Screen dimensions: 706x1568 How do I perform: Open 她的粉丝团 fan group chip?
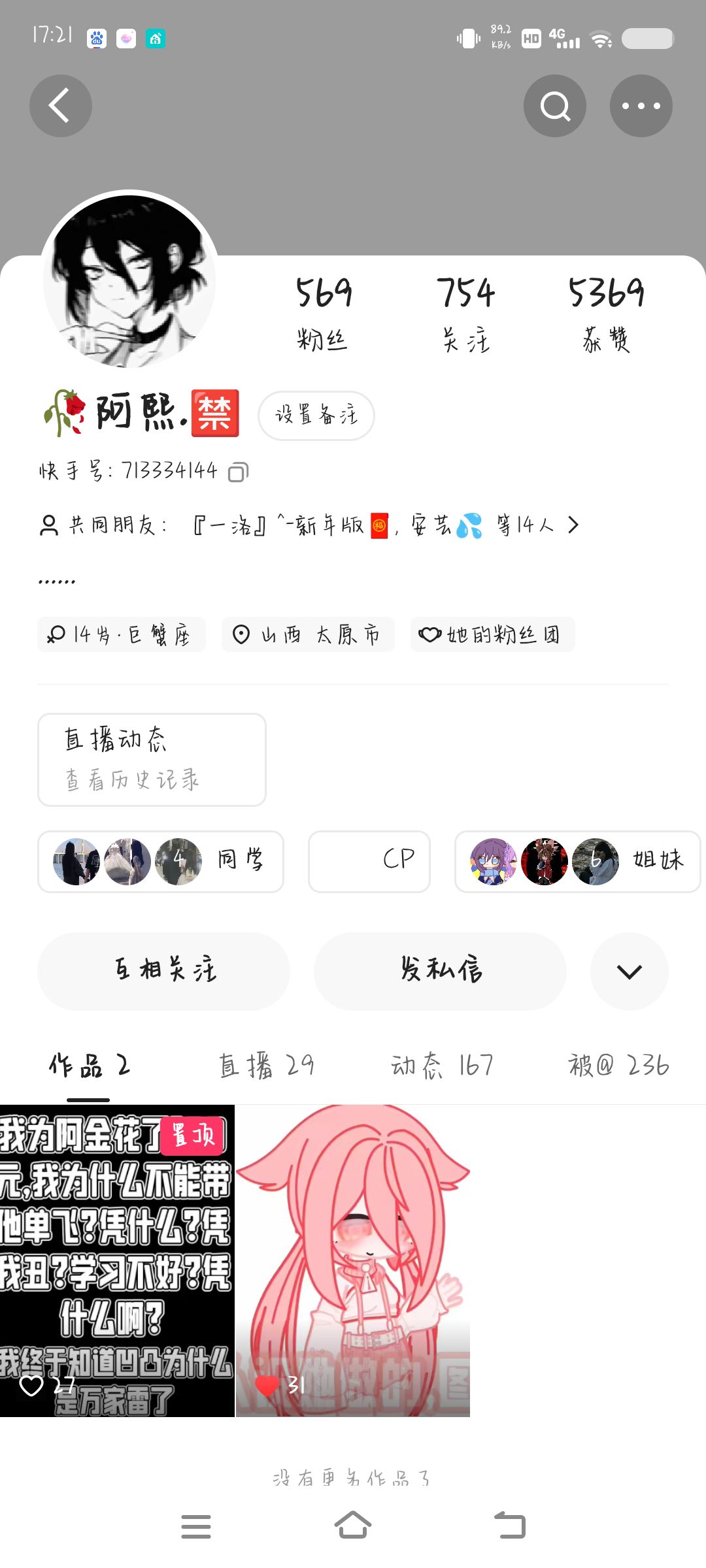(492, 634)
